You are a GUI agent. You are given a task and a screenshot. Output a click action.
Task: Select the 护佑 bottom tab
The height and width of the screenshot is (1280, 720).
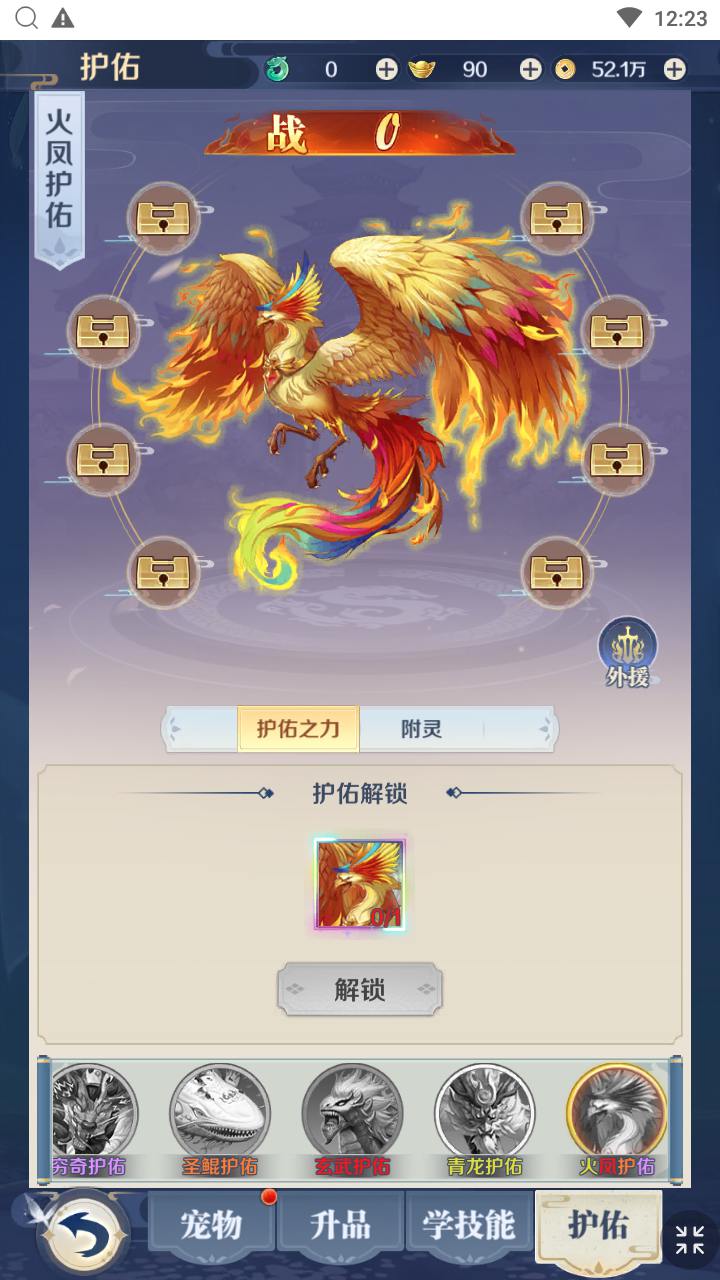pos(598,1227)
